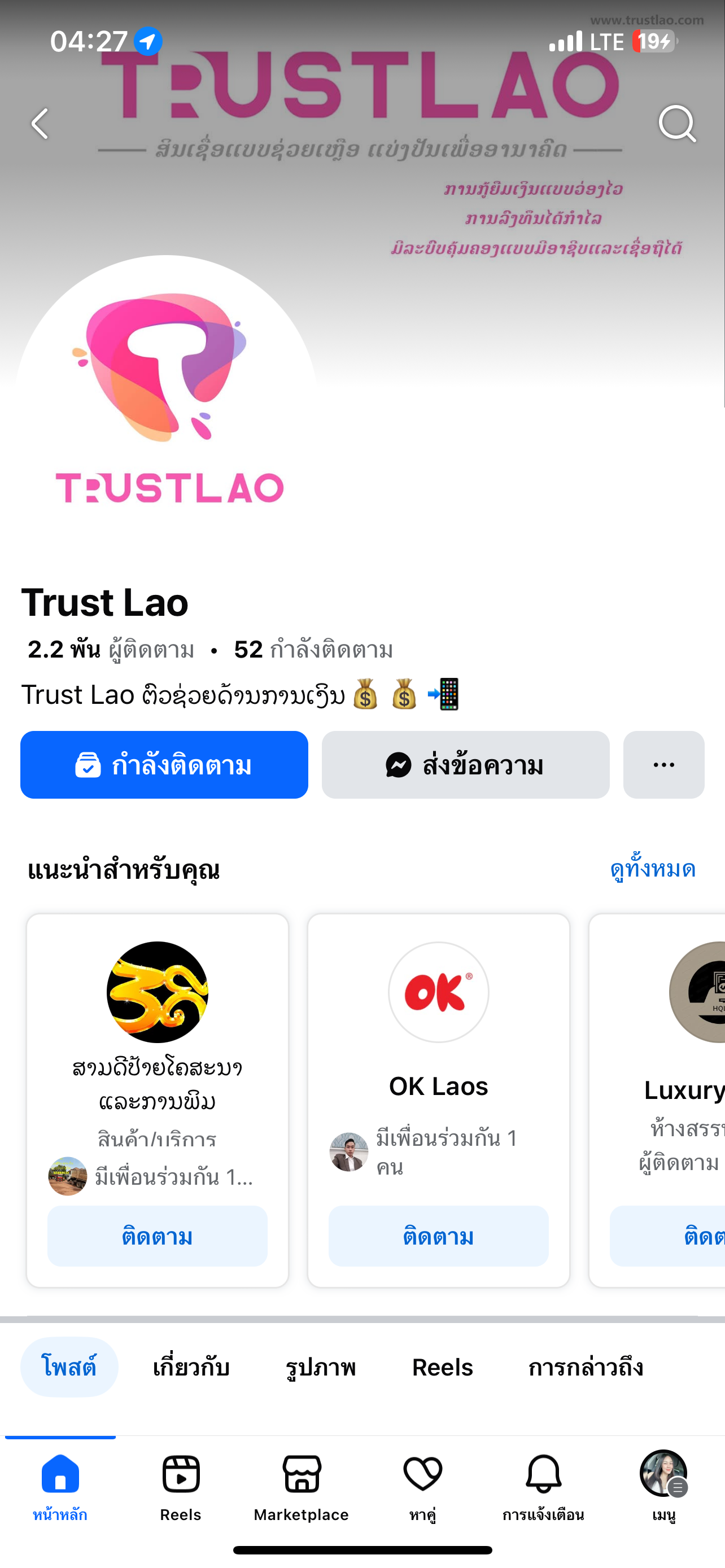Show the page's Reels tab
Screen dimensions: 725x1568
443,1367
